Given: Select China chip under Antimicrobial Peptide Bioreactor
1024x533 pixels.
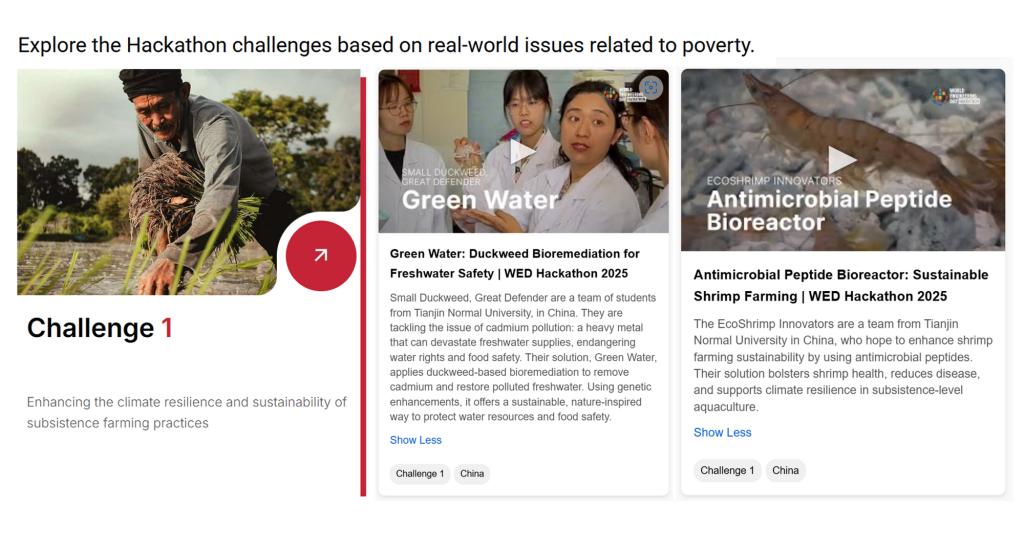Looking at the screenshot, I should click(785, 470).
